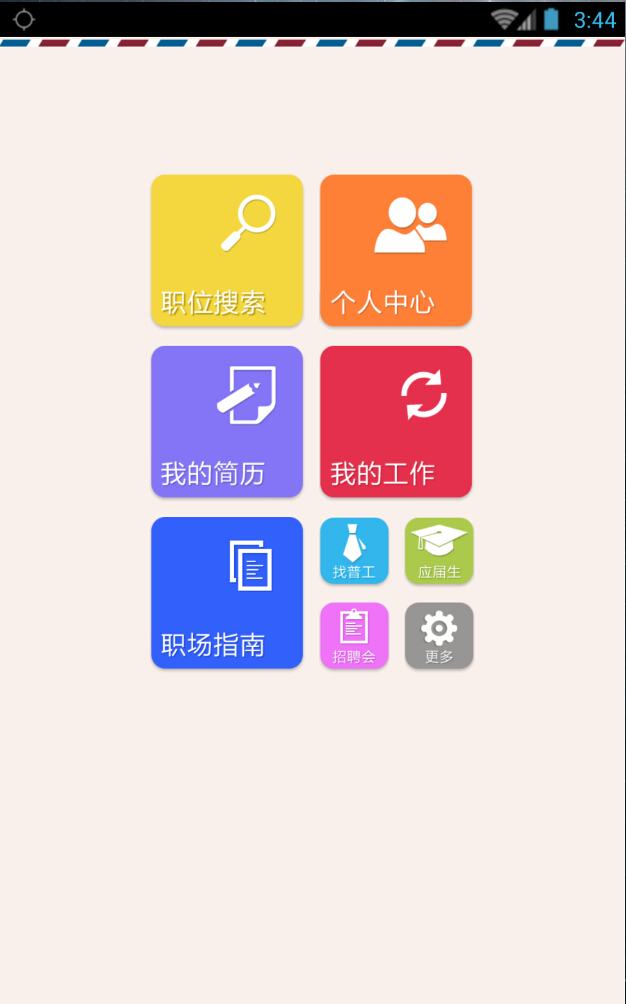Open 我的简历 resume tile
626x1004 pixels.
tap(227, 421)
